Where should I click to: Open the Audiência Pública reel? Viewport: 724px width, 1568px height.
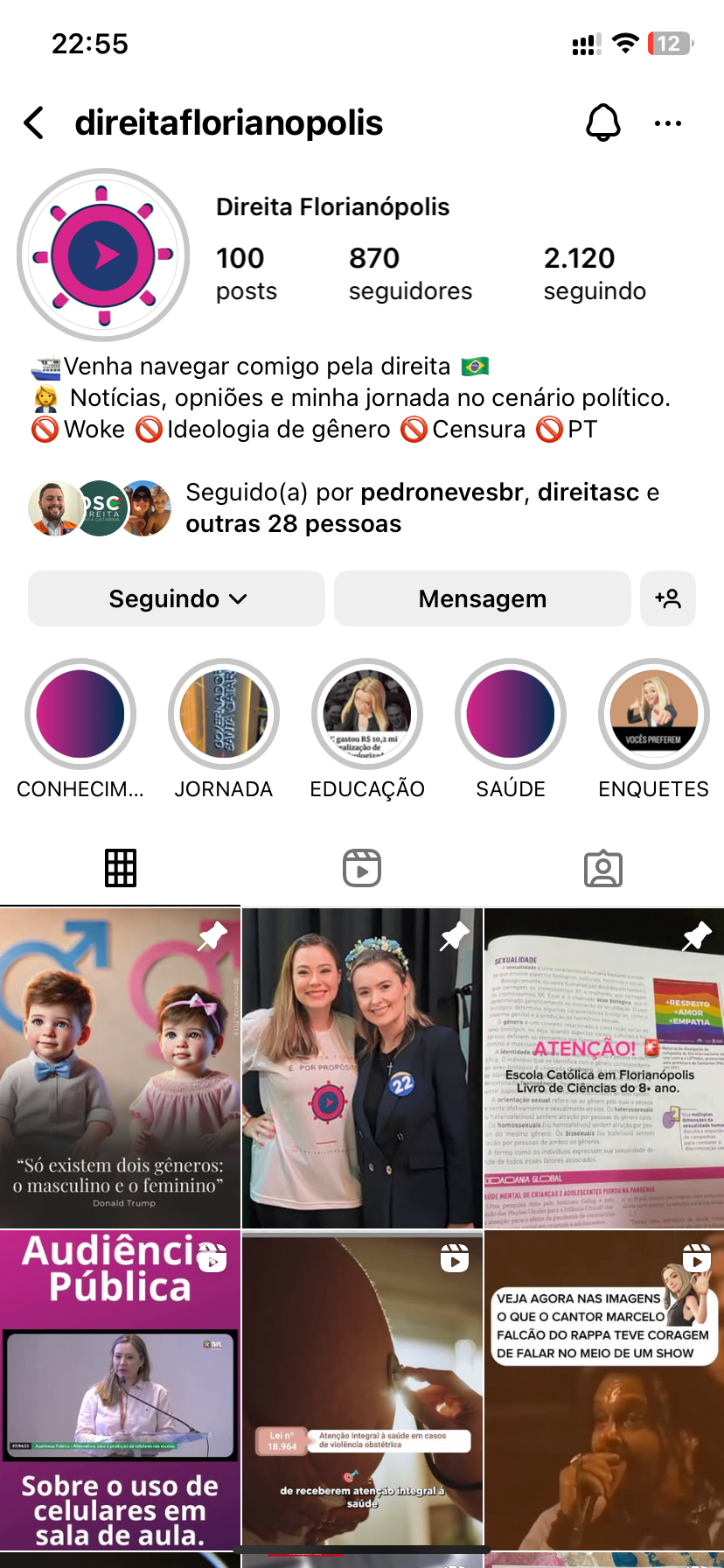click(x=120, y=1389)
